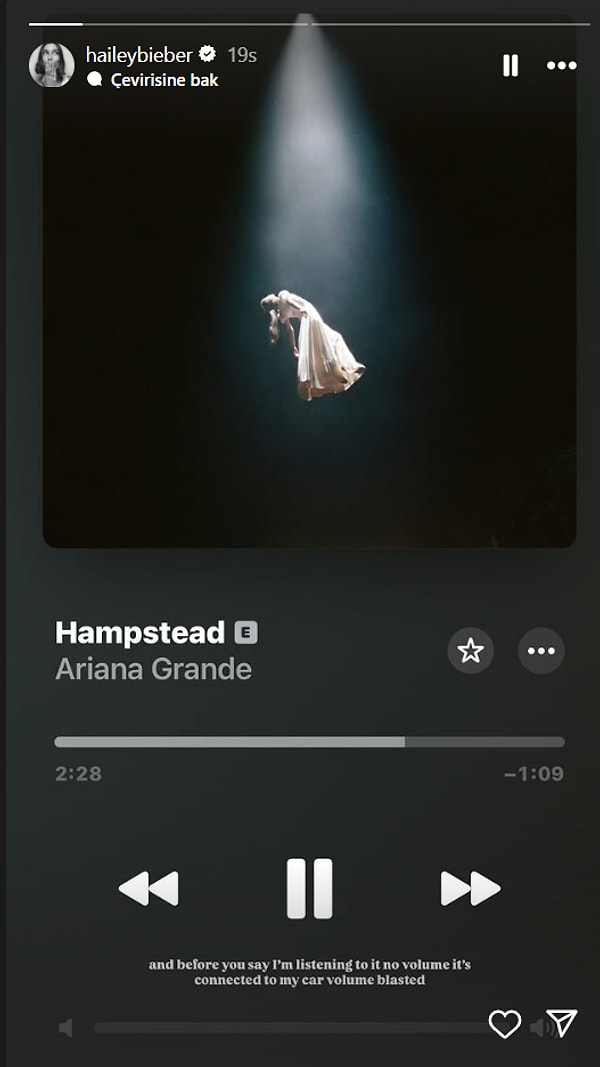Viewport: 600px width, 1067px height.
Task: Open the story options menu
Action: [x=561, y=66]
